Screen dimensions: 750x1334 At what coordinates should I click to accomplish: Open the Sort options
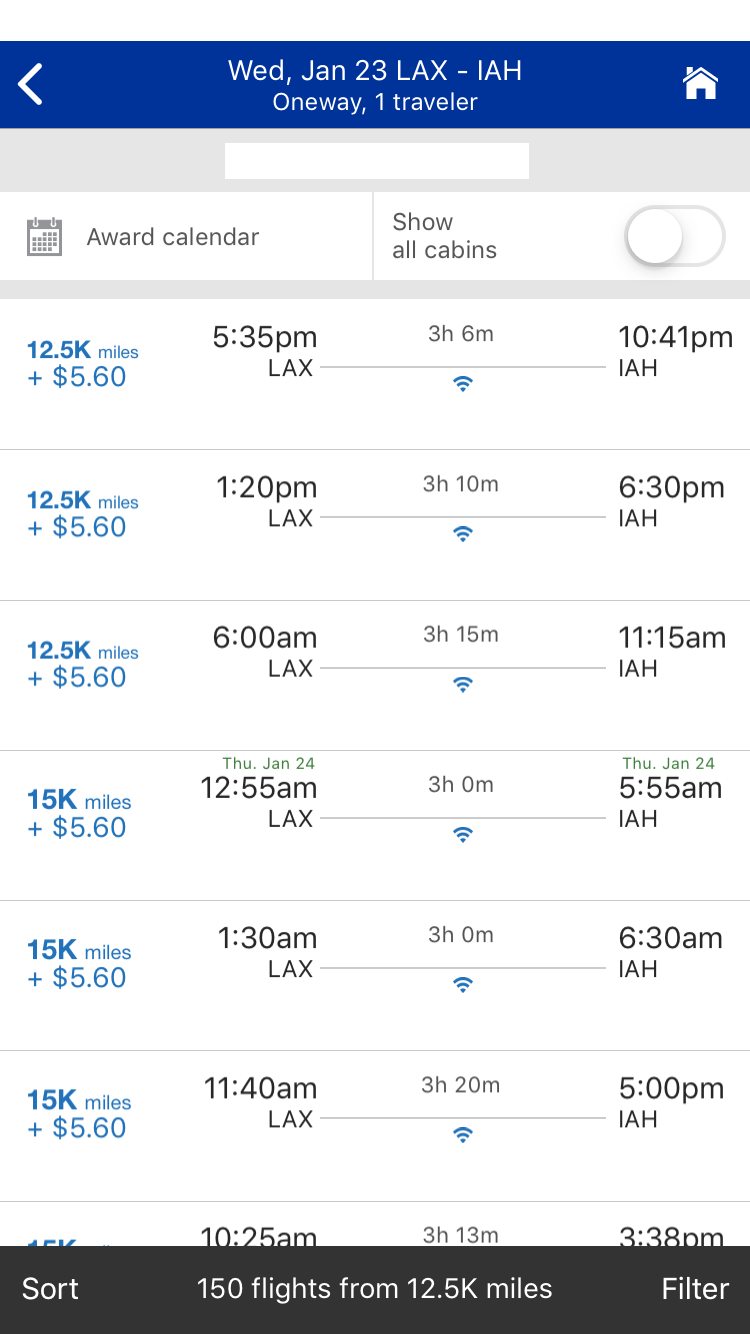pos(50,1289)
